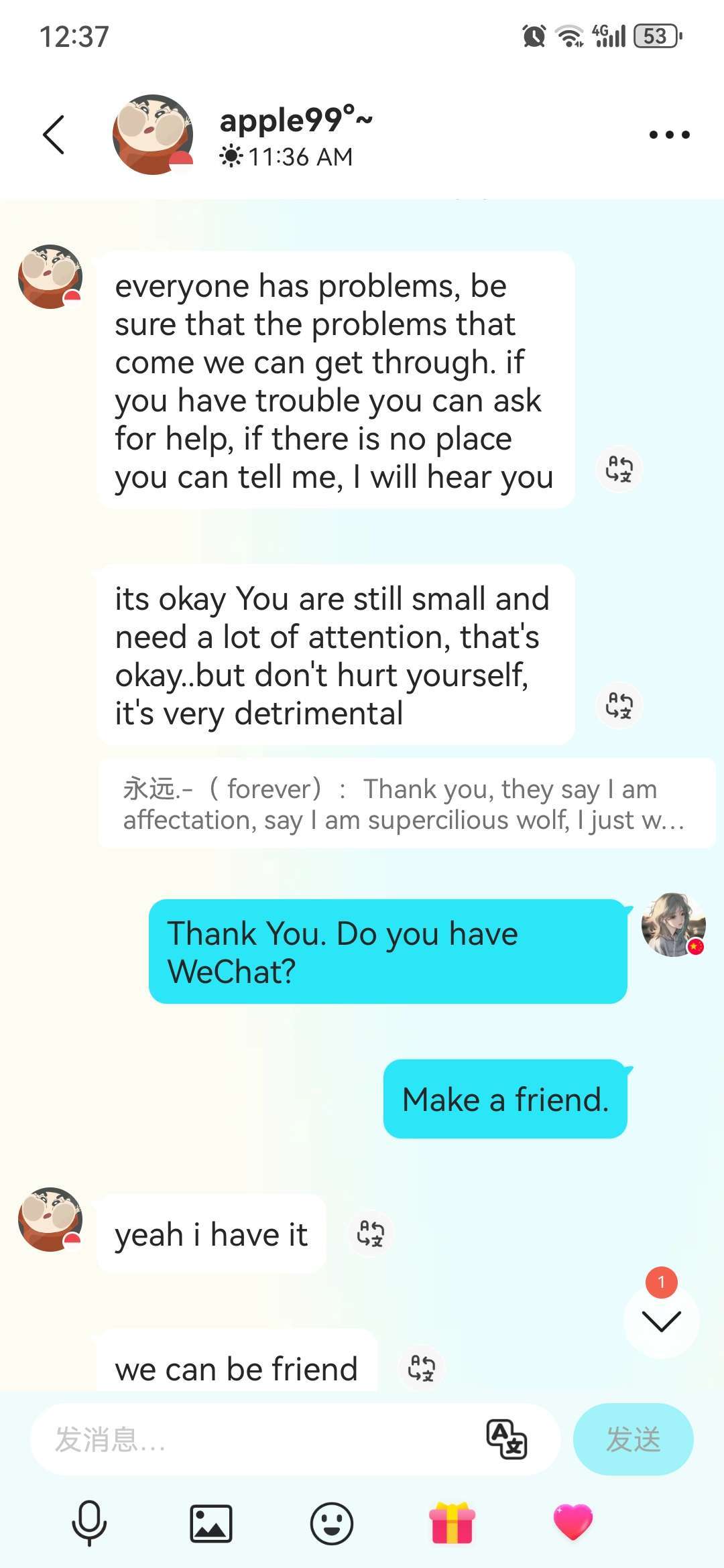Toggle the translate option in input box
Viewport: 724px width, 1568px height.
coord(506,1439)
